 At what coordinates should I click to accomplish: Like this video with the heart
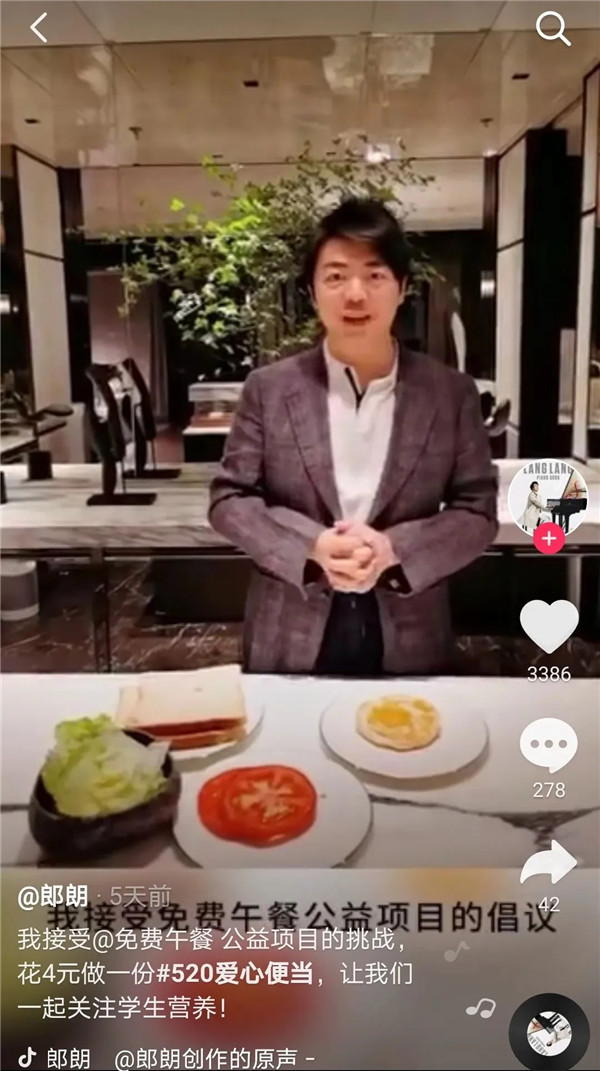point(549,627)
